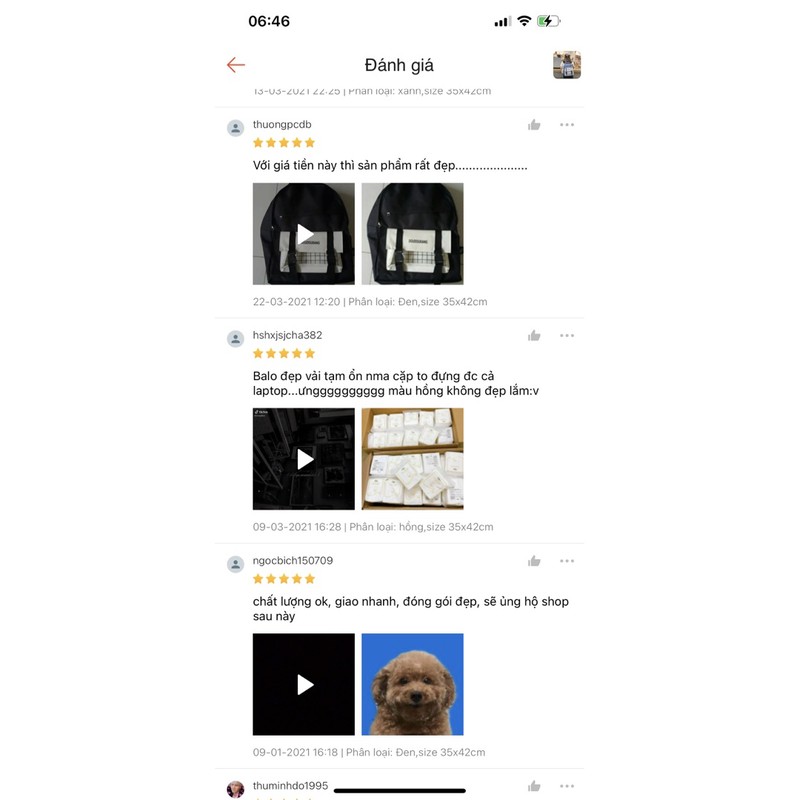Open the overflow menu for thuminhdo1995's review
The height and width of the screenshot is (800, 800).
point(567,786)
